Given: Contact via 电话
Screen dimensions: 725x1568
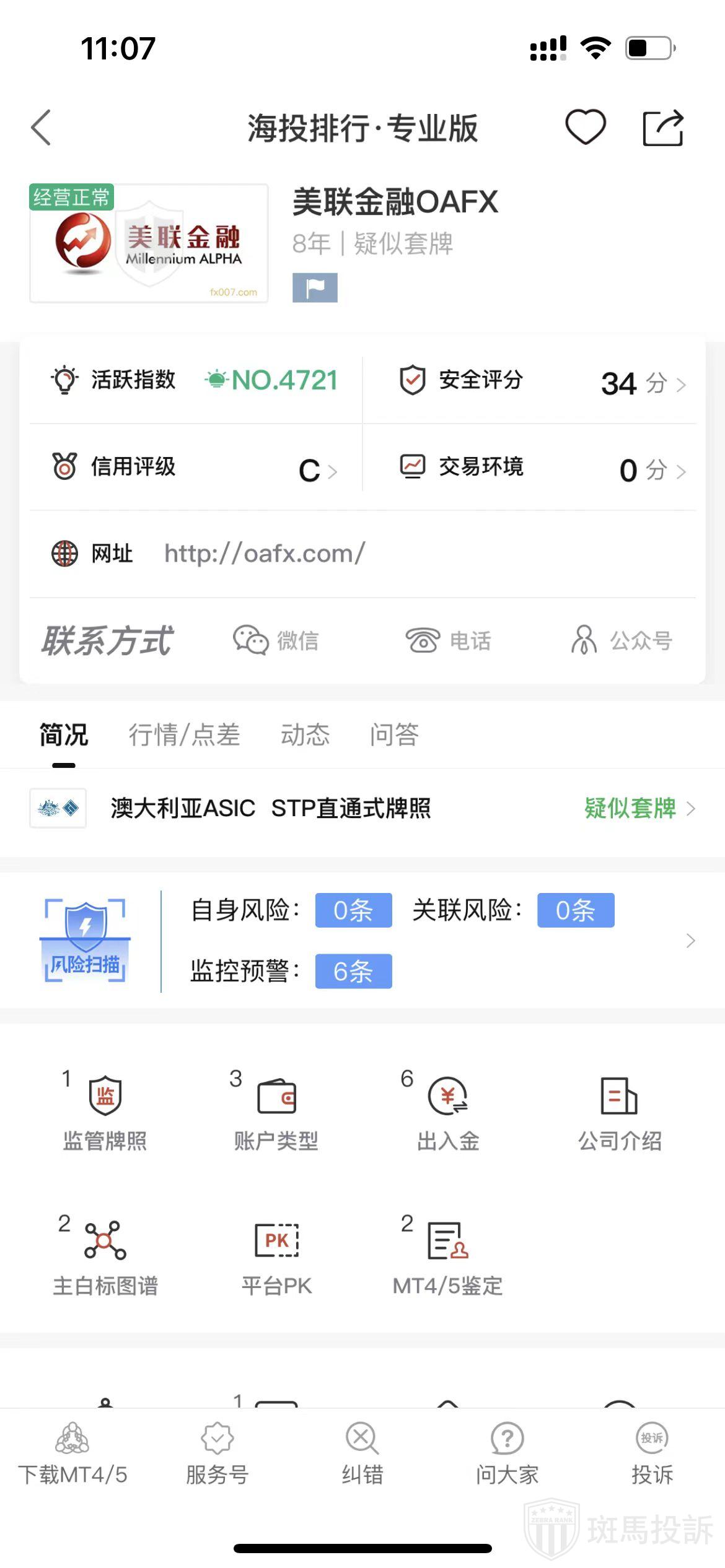Looking at the screenshot, I should [449, 640].
